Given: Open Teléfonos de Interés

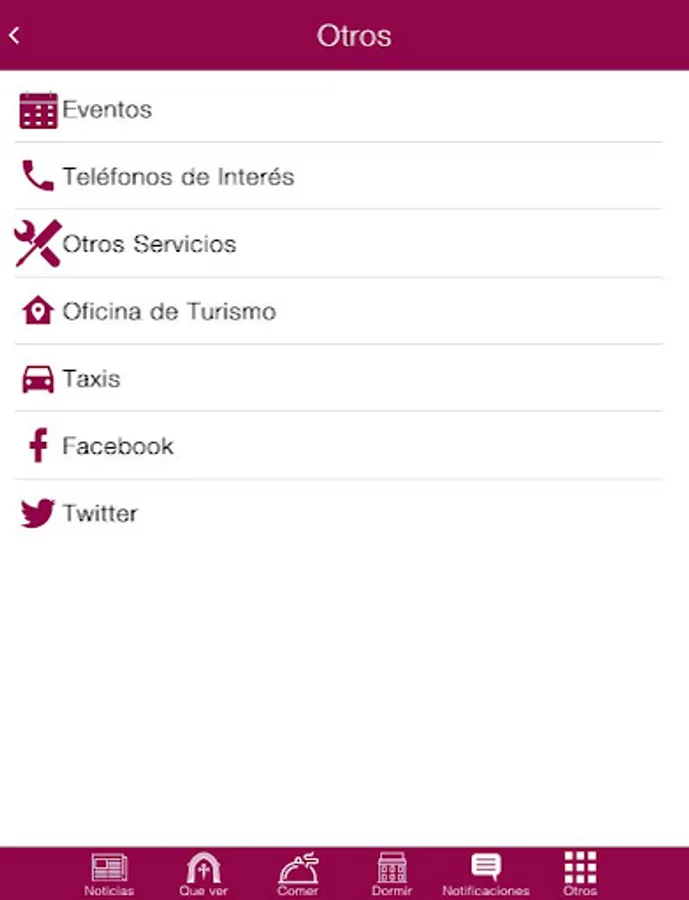Looking at the screenshot, I should [x=177, y=177].
